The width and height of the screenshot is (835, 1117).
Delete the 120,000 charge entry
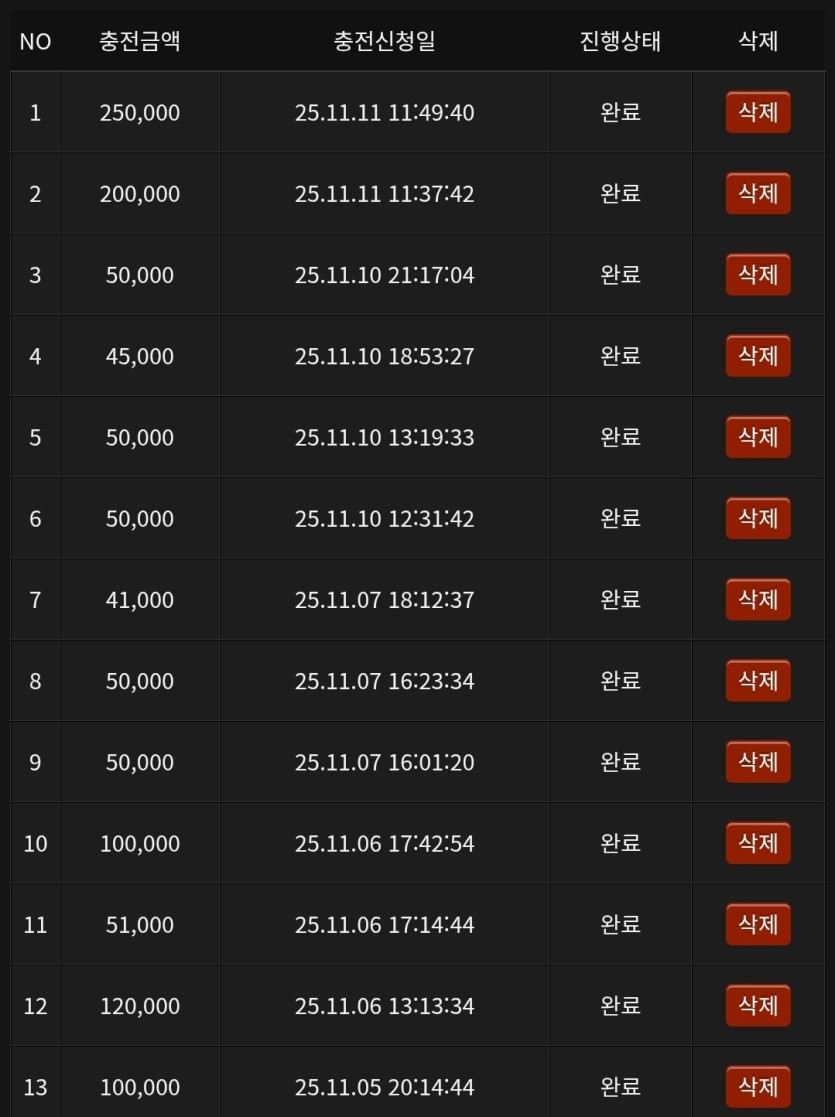point(758,1005)
